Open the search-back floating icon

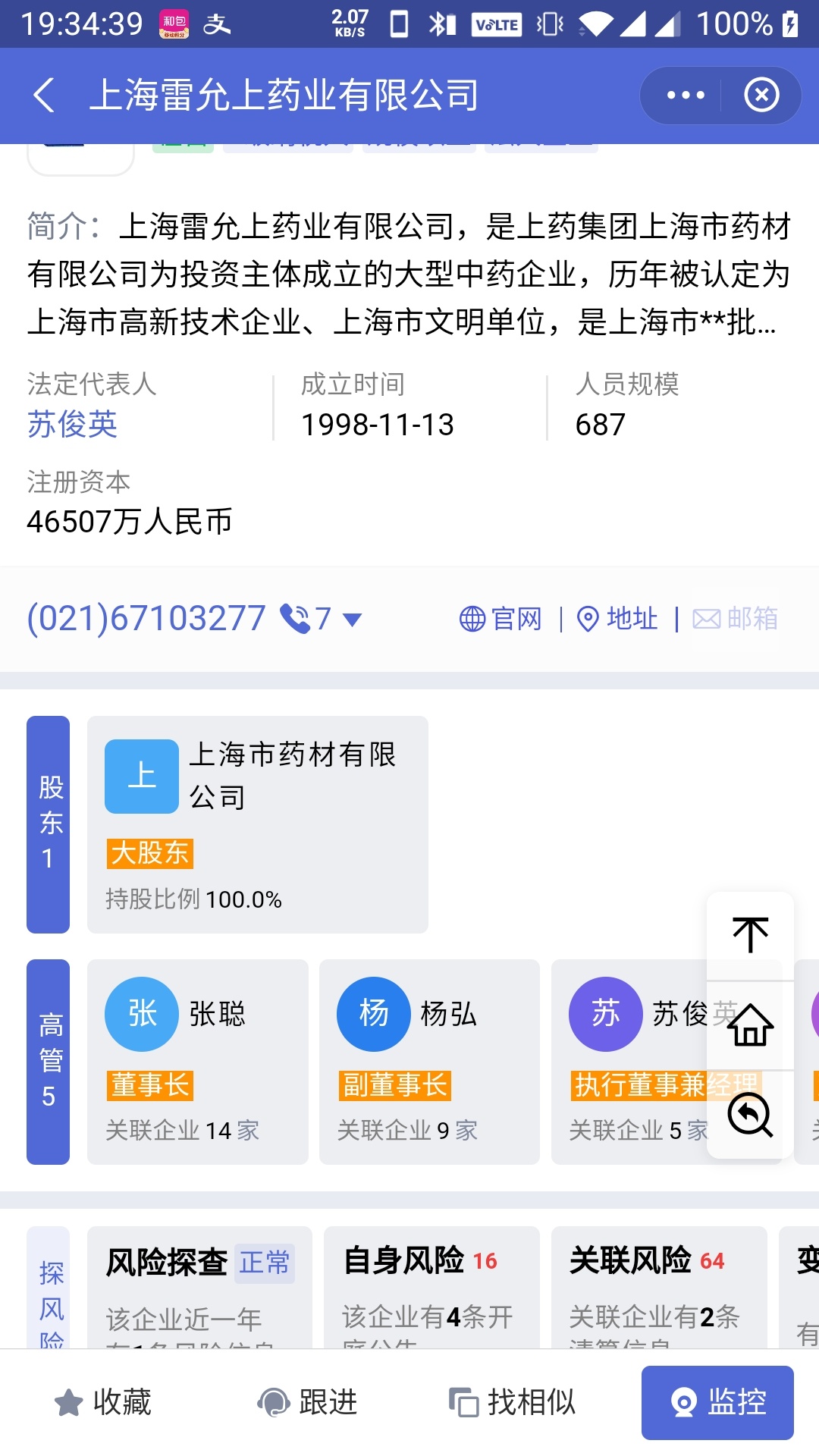pyautogui.click(x=750, y=1115)
